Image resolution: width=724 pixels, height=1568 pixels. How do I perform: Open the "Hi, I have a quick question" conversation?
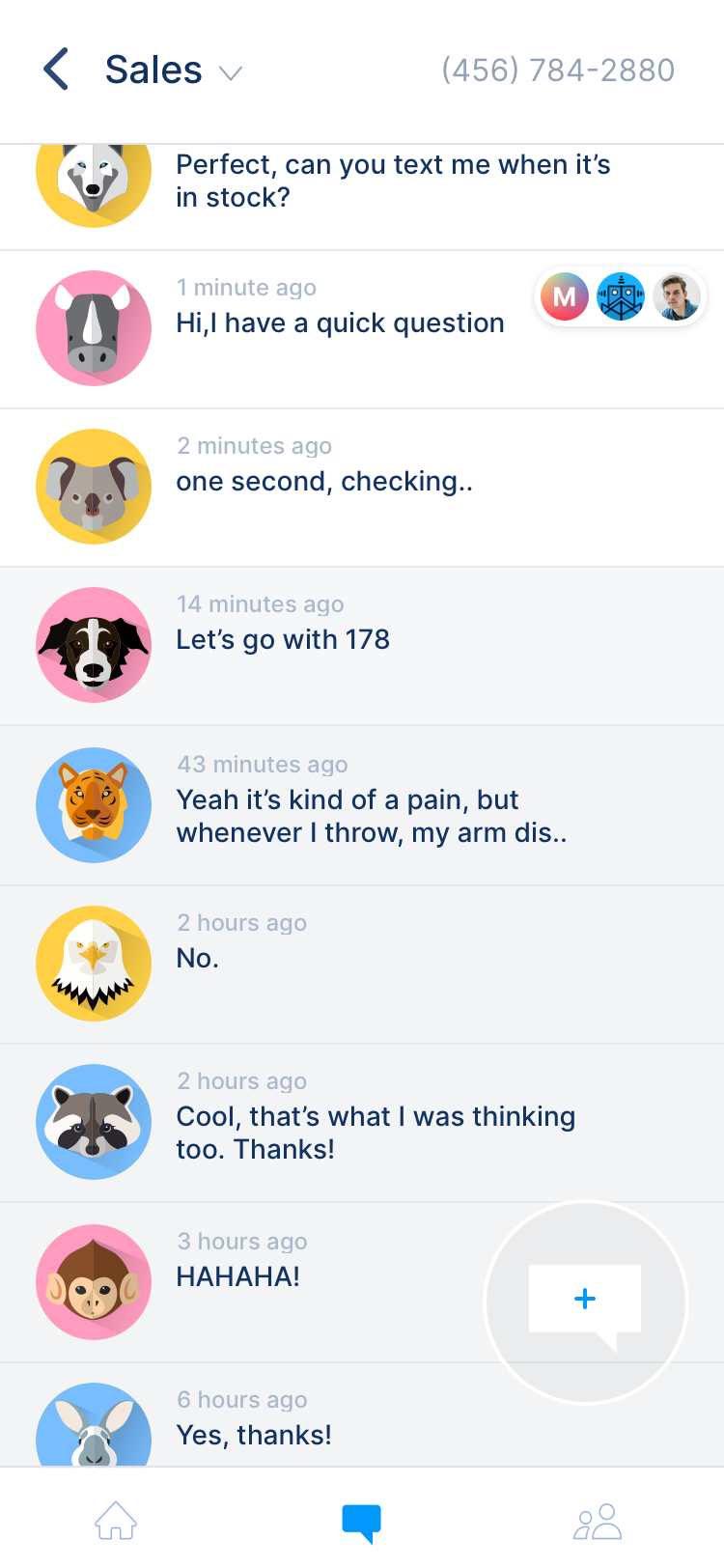pyautogui.click(x=340, y=322)
